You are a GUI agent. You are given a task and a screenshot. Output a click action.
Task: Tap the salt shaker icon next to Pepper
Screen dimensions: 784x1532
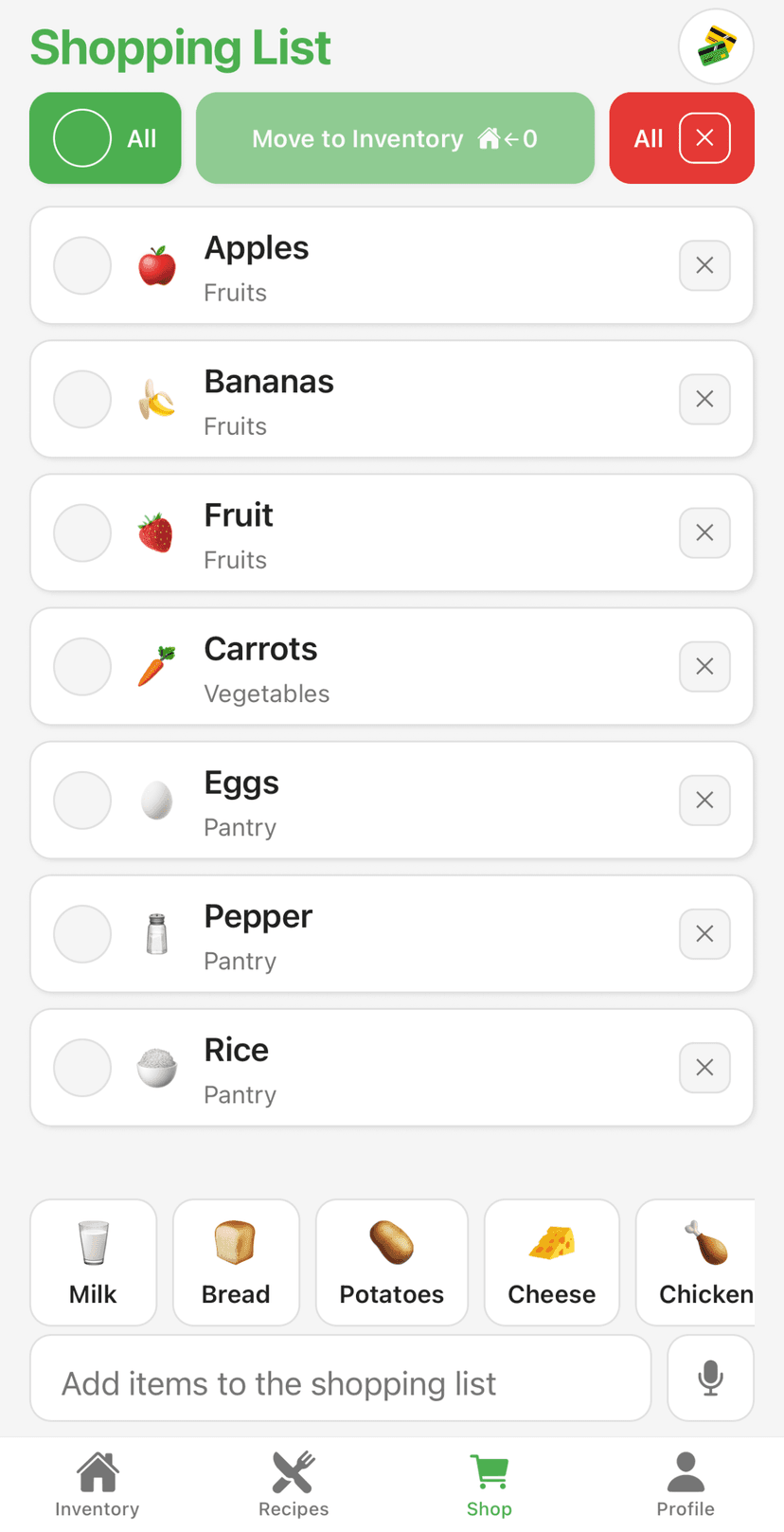[156, 934]
